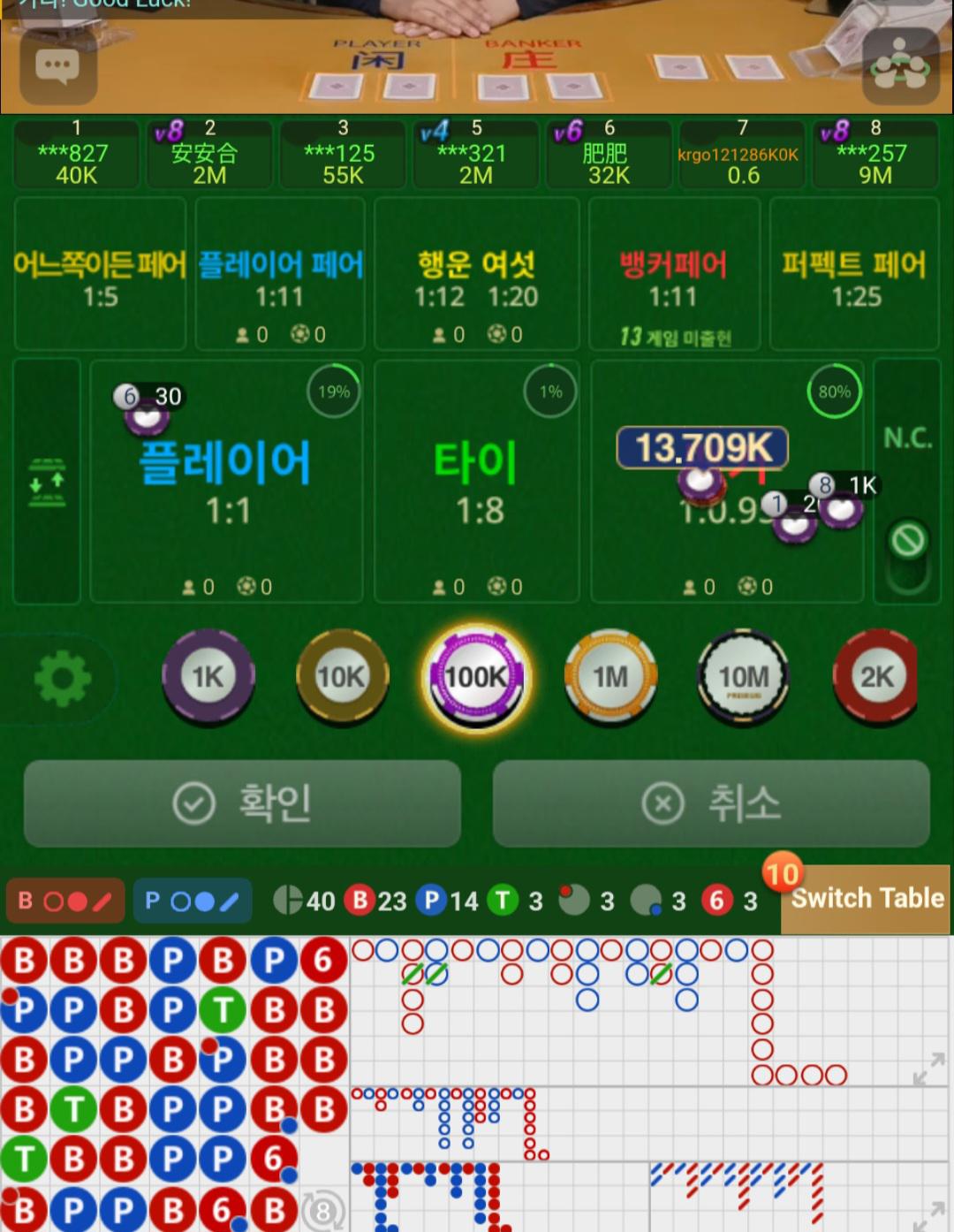
Task: Select the 10M chip
Action: pos(744,677)
